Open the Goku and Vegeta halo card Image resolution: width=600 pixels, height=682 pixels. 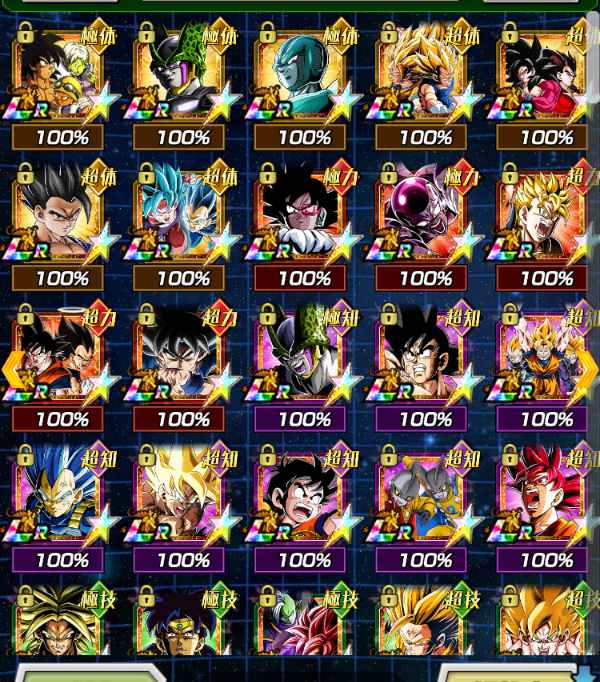coord(62,359)
